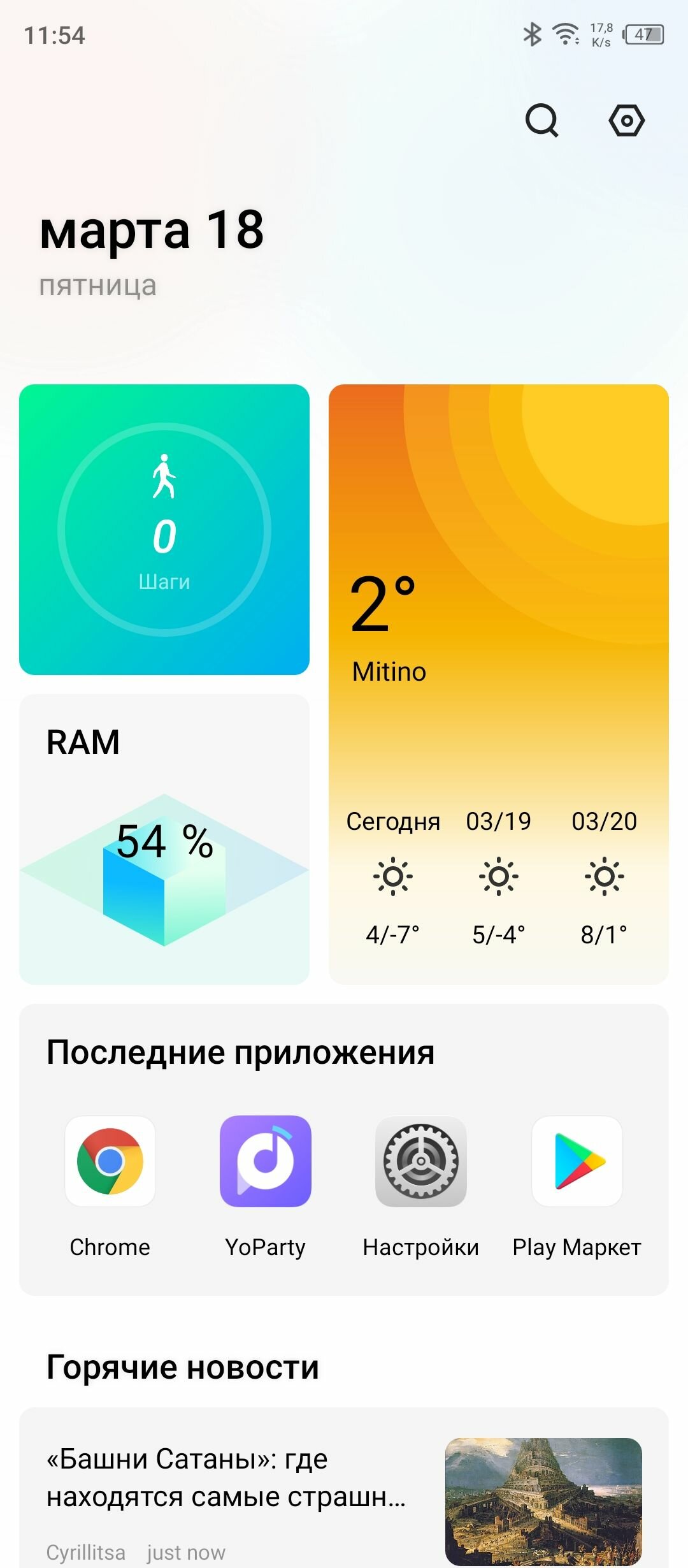This screenshot has width=688, height=1568.
Task: Open the RAM usage widget
Action: [164, 839]
